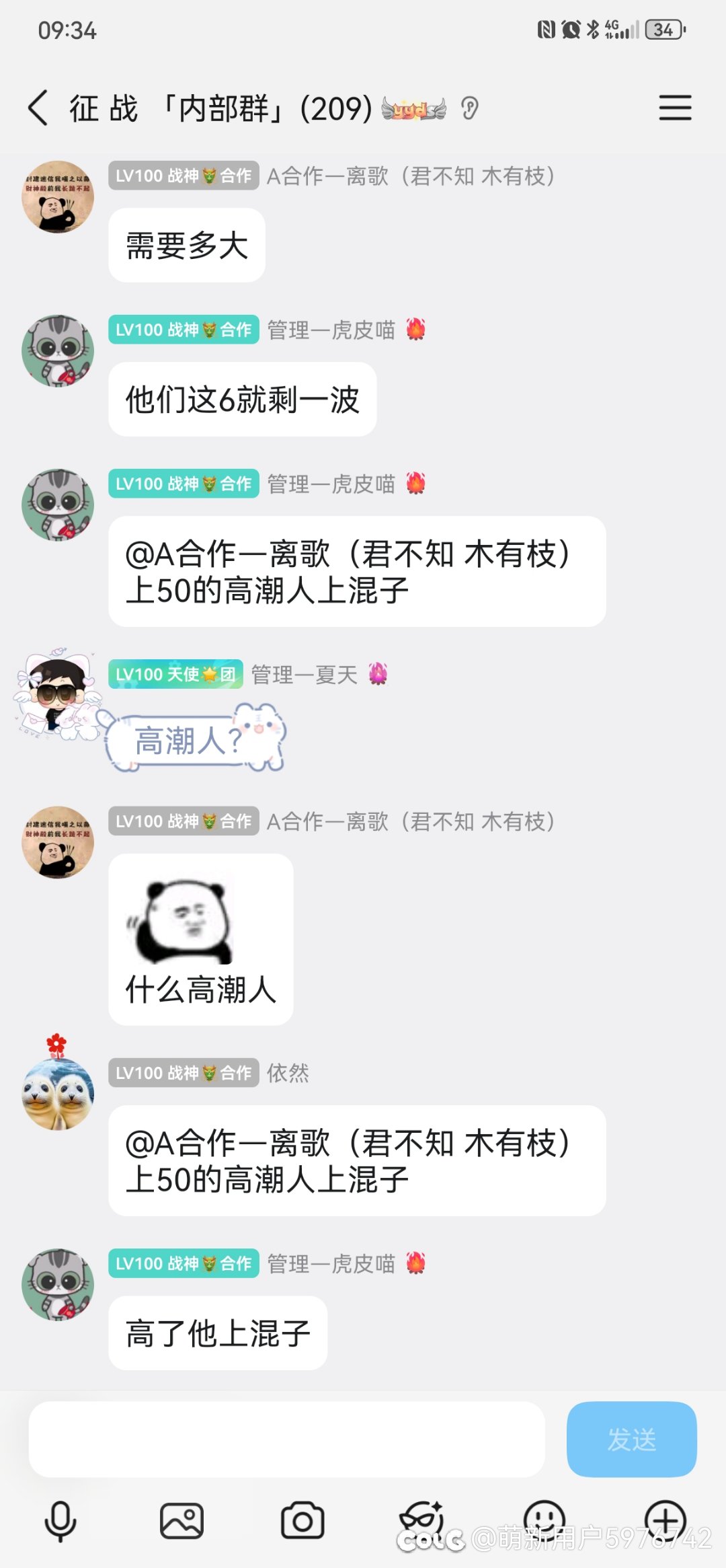Open avatar beside 他们这6就剩一波 message
Screen dimensions: 726x1568
58,350
